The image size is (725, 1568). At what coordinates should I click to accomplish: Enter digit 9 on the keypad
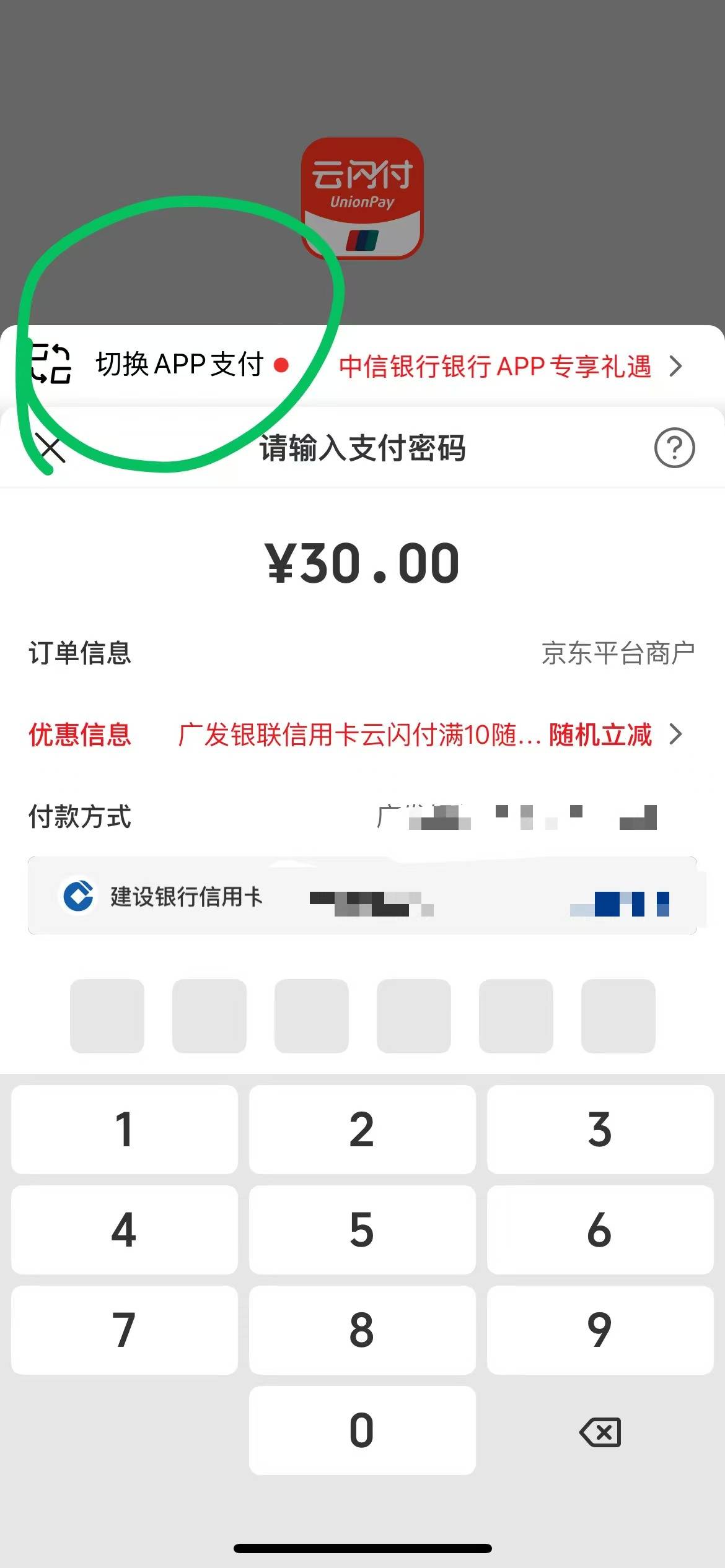600,1330
